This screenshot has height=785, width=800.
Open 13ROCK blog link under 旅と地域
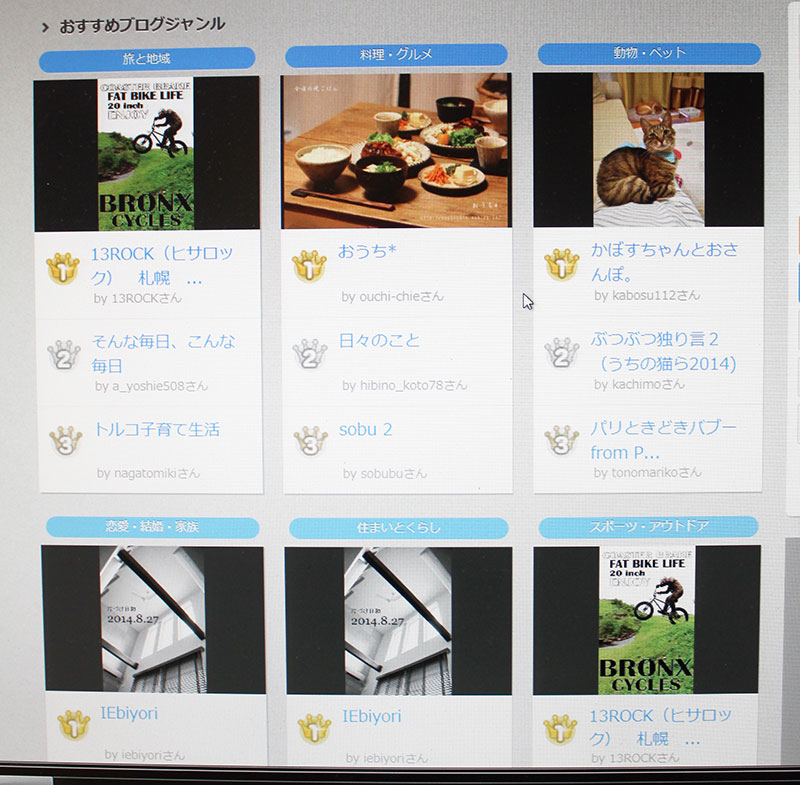point(146,265)
